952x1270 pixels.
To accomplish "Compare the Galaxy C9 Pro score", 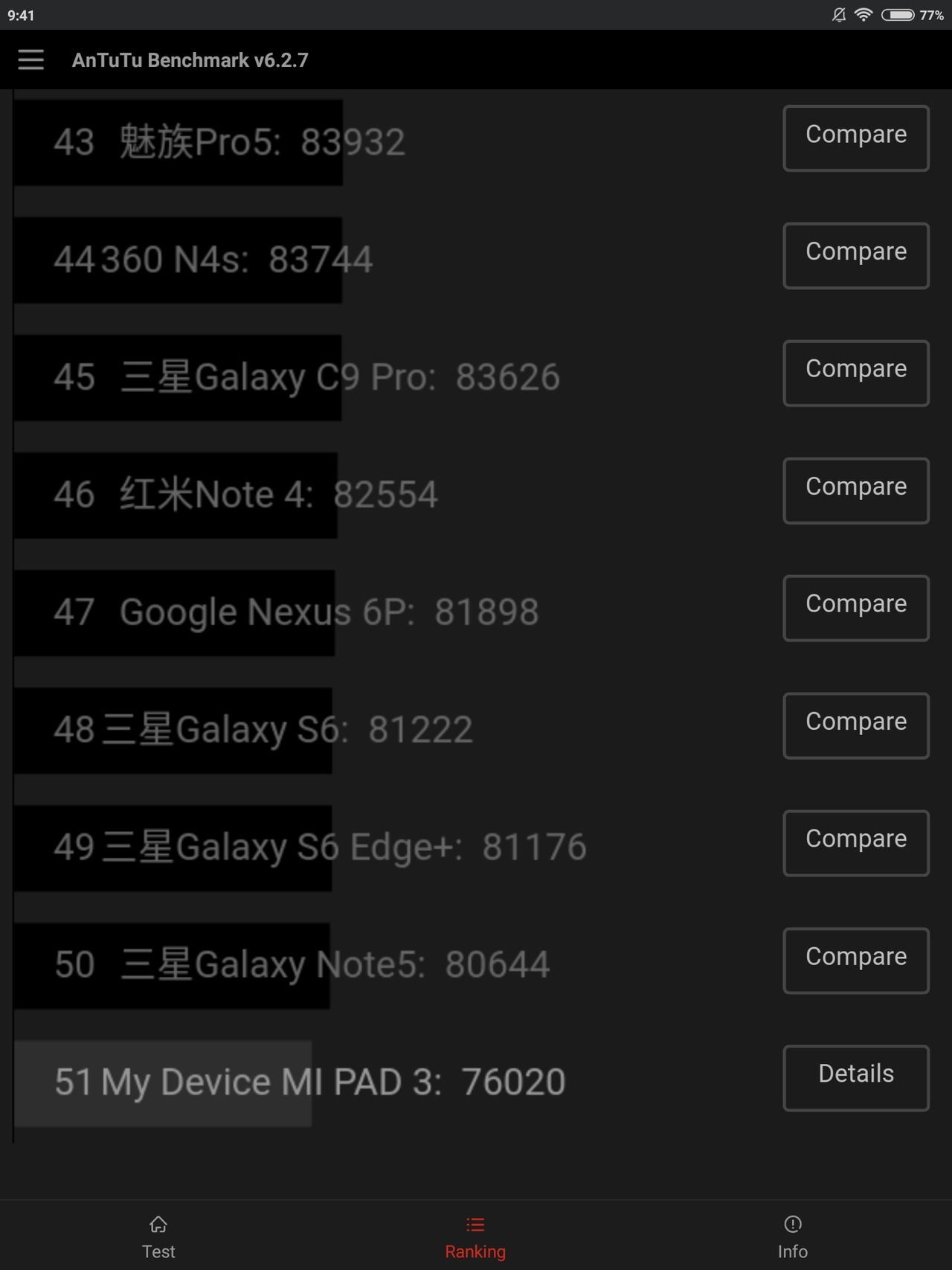I will (855, 373).
